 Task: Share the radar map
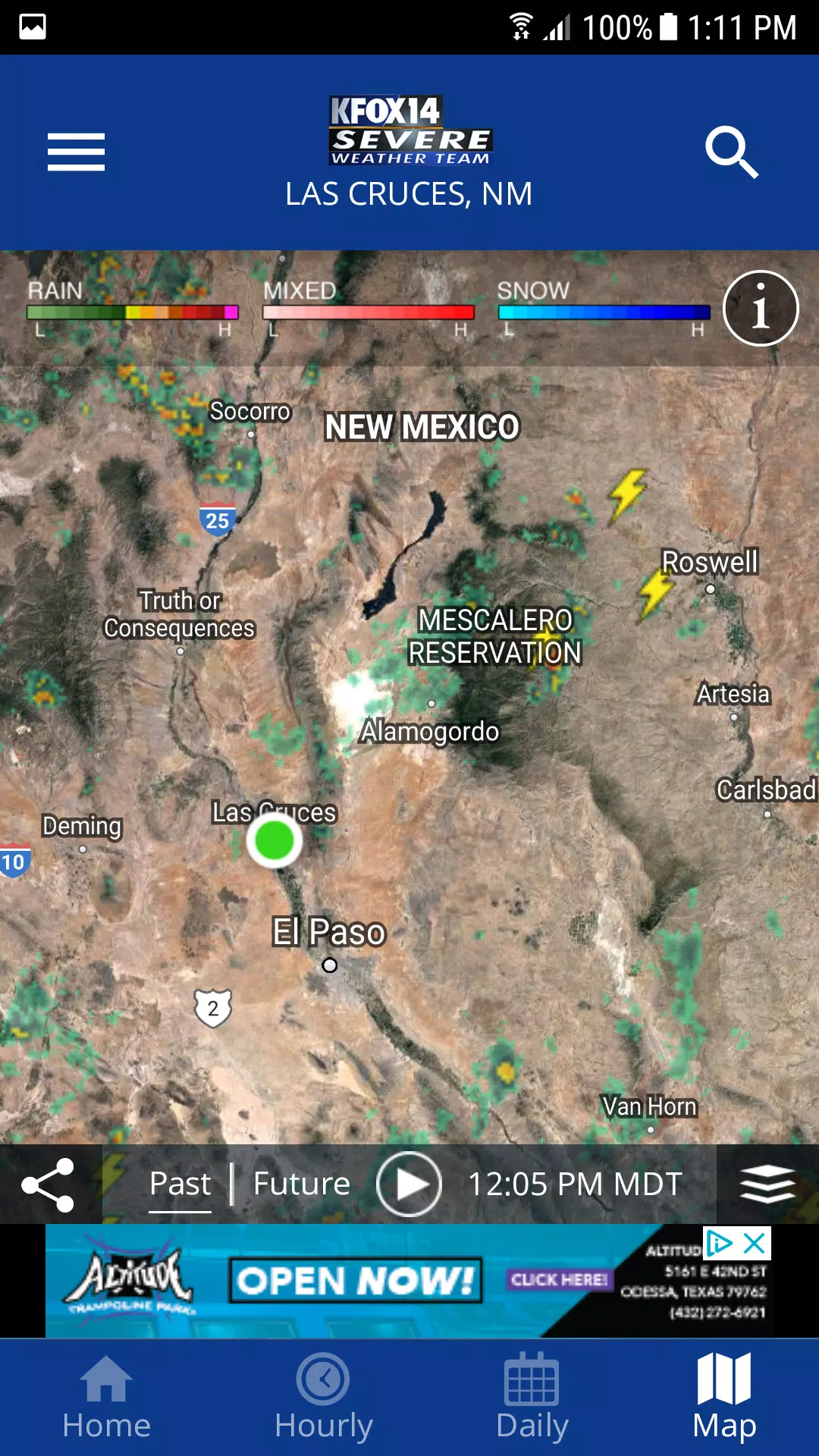(x=49, y=1185)
